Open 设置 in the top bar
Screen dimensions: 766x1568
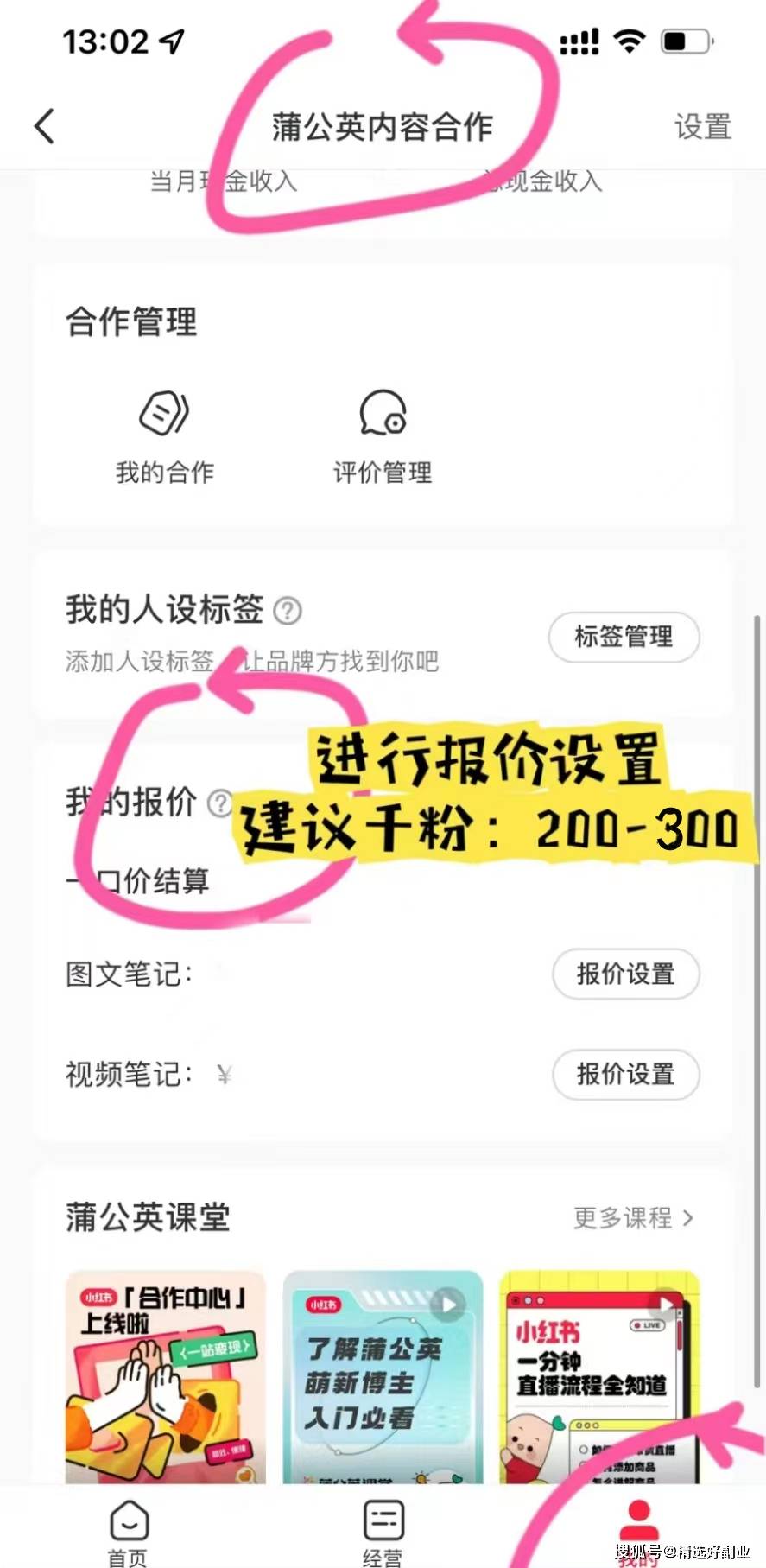(x=702, y=127)
